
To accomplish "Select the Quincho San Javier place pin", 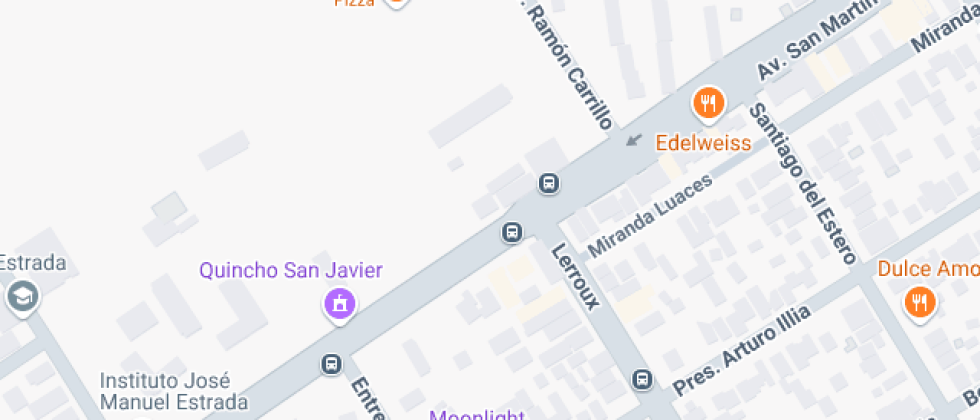I will (x=340, y=302).
